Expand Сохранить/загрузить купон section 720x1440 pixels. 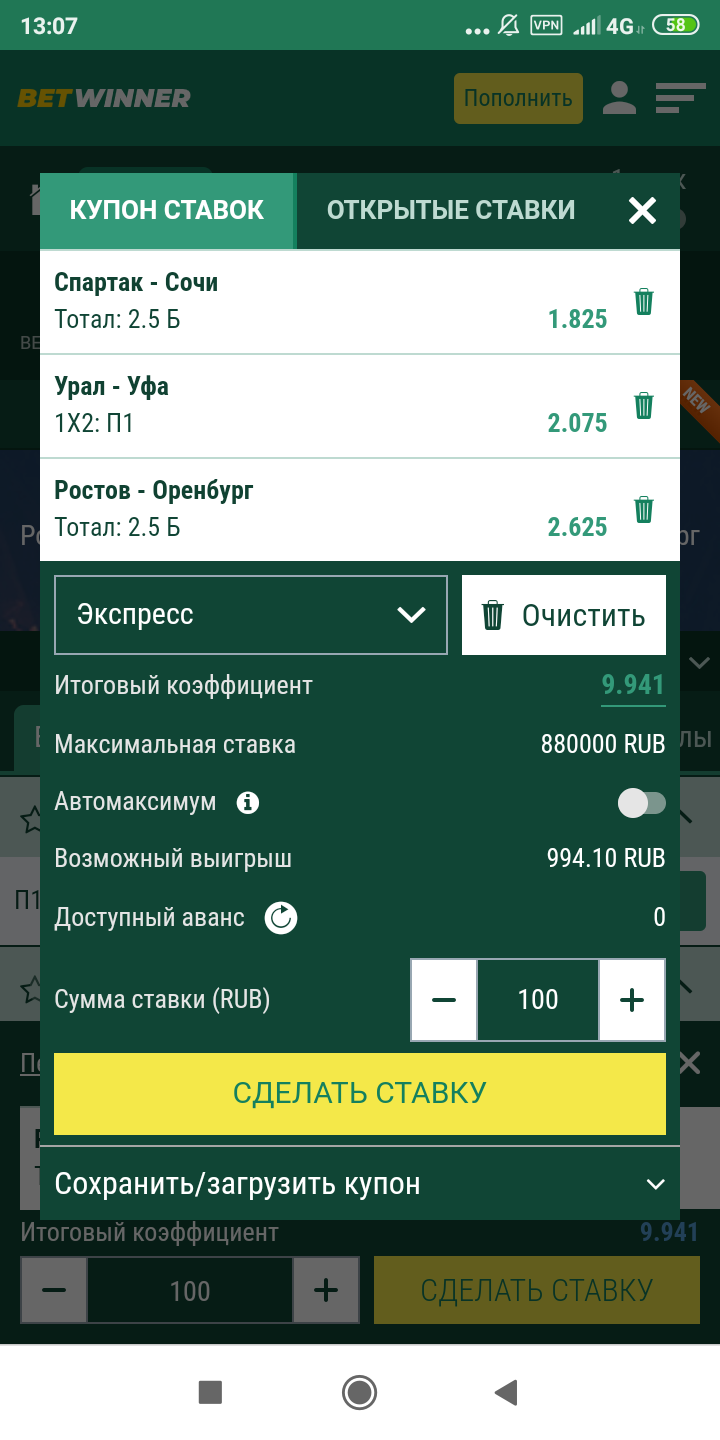pyautogui.click(x=360, y=1184)
